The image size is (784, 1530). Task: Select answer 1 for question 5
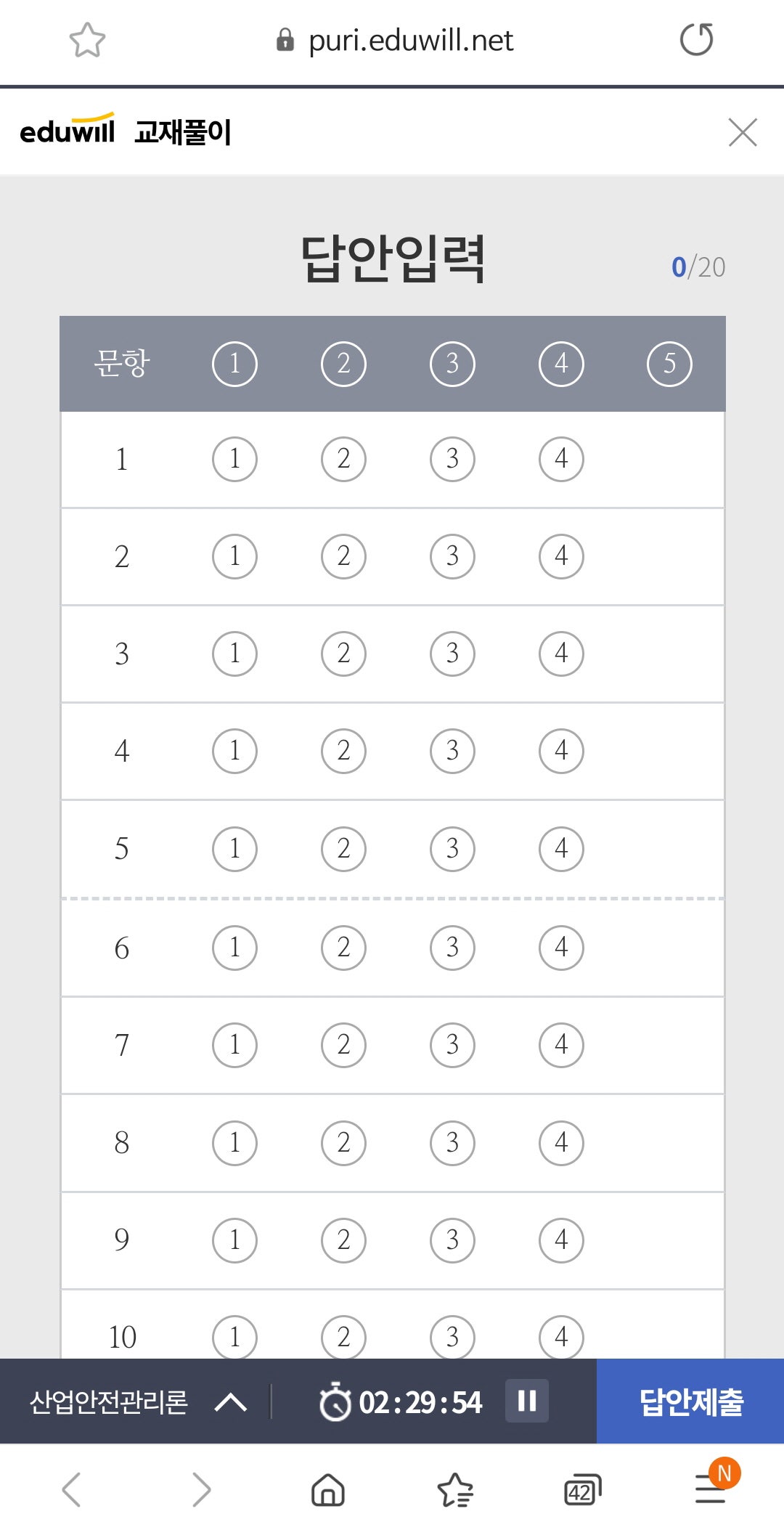[234, 849]
